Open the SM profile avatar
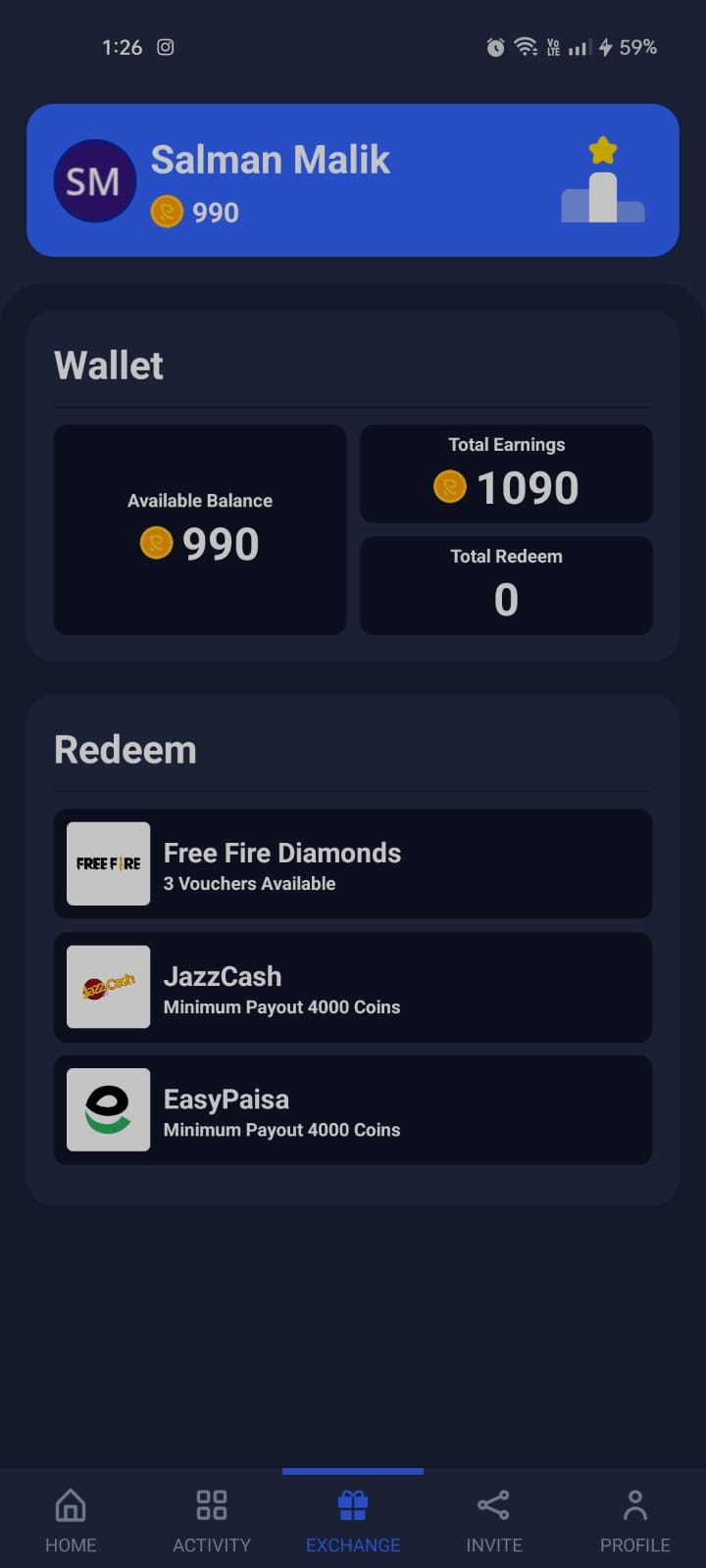Screen dimensions: 706x1568 94,181
